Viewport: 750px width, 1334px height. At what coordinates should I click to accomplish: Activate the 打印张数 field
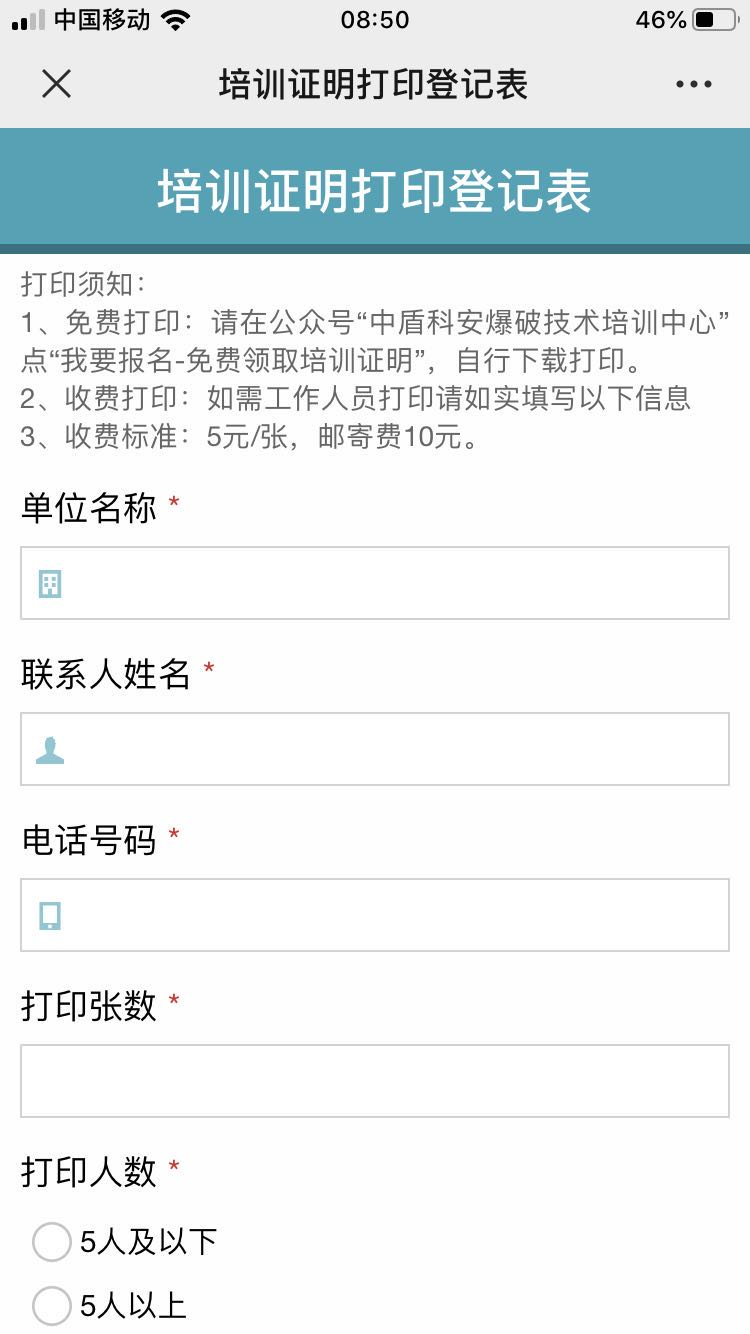pyautogui.click(x=375, y=1081)
